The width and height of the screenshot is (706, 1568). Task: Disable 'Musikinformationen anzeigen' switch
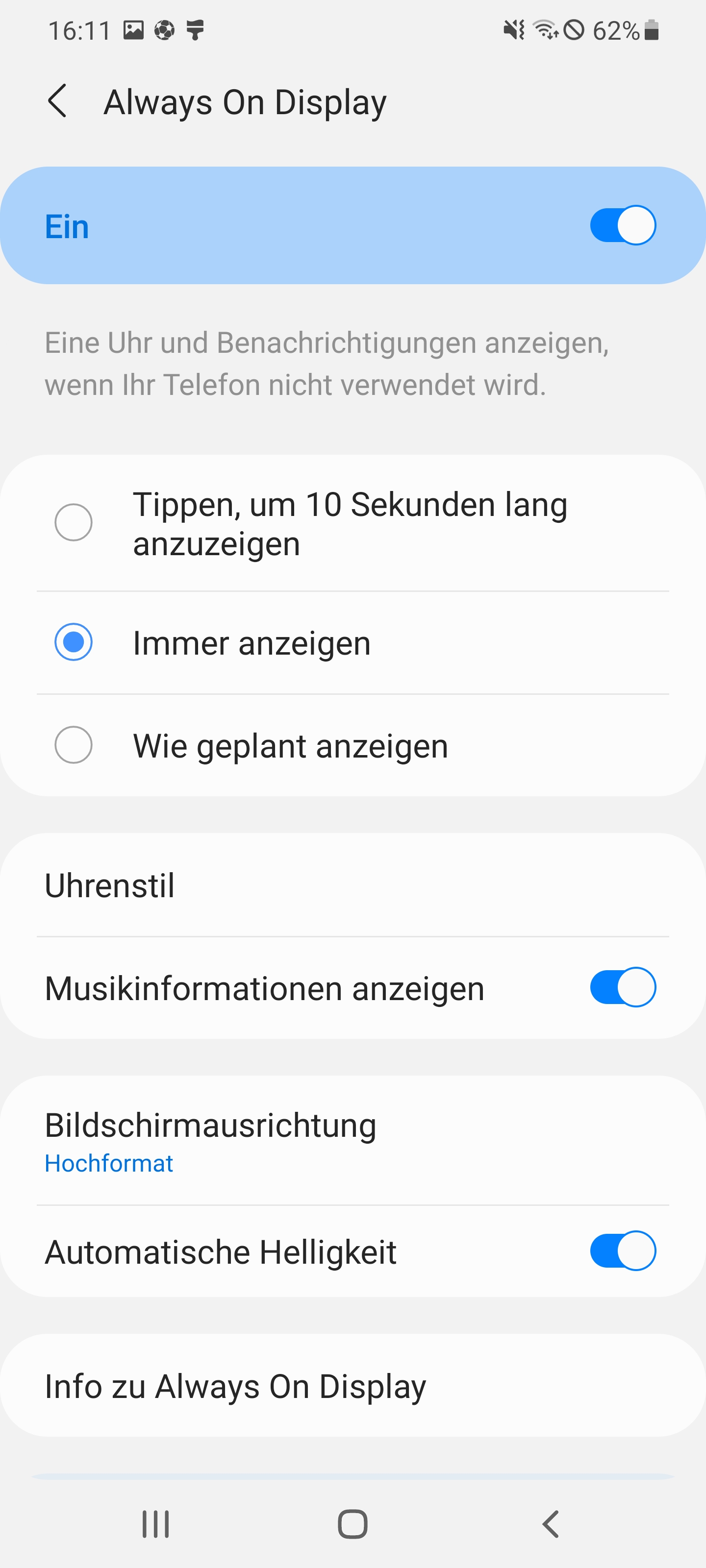point(622,987)
